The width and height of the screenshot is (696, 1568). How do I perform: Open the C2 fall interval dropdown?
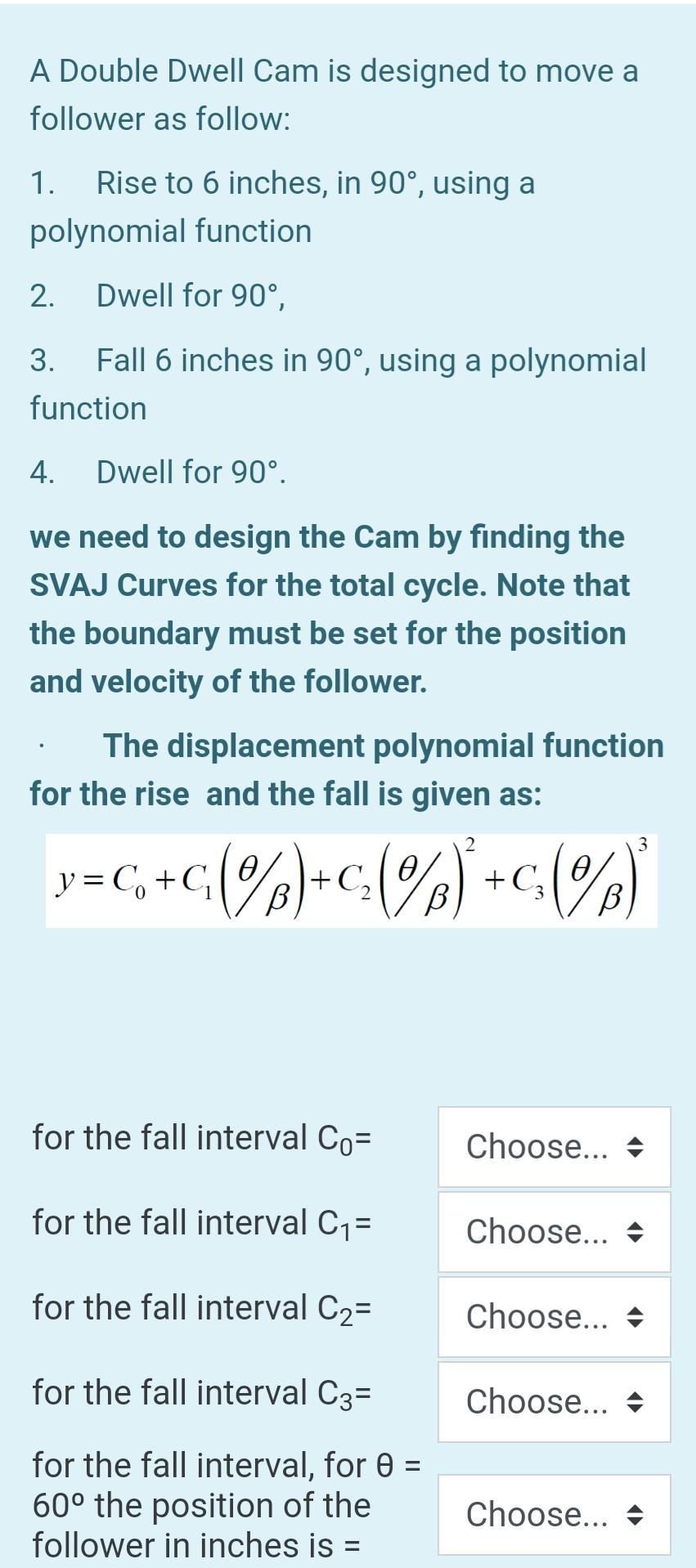[554, 1316]
